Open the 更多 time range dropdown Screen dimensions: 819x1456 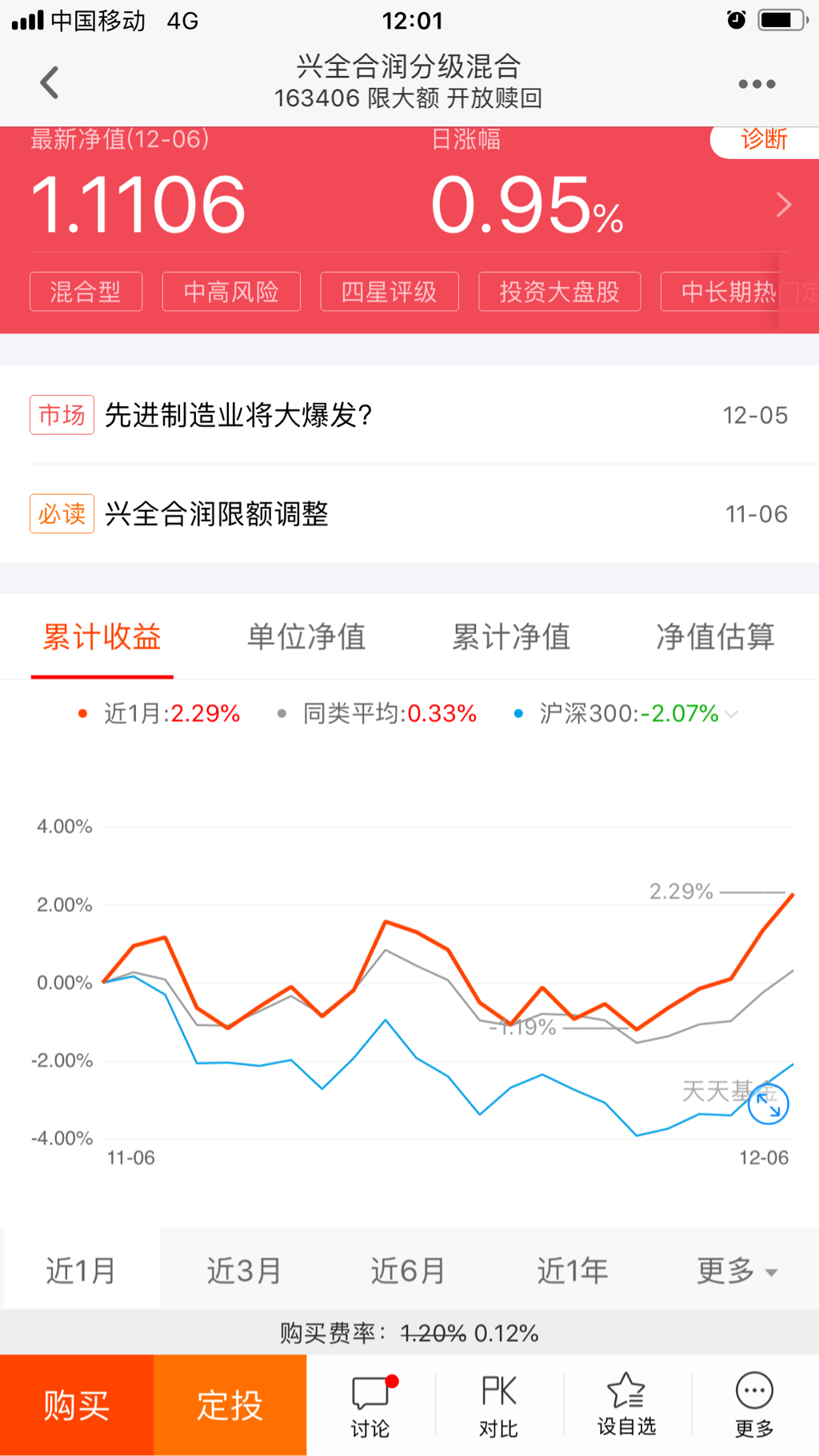(x=736, y=1270)
